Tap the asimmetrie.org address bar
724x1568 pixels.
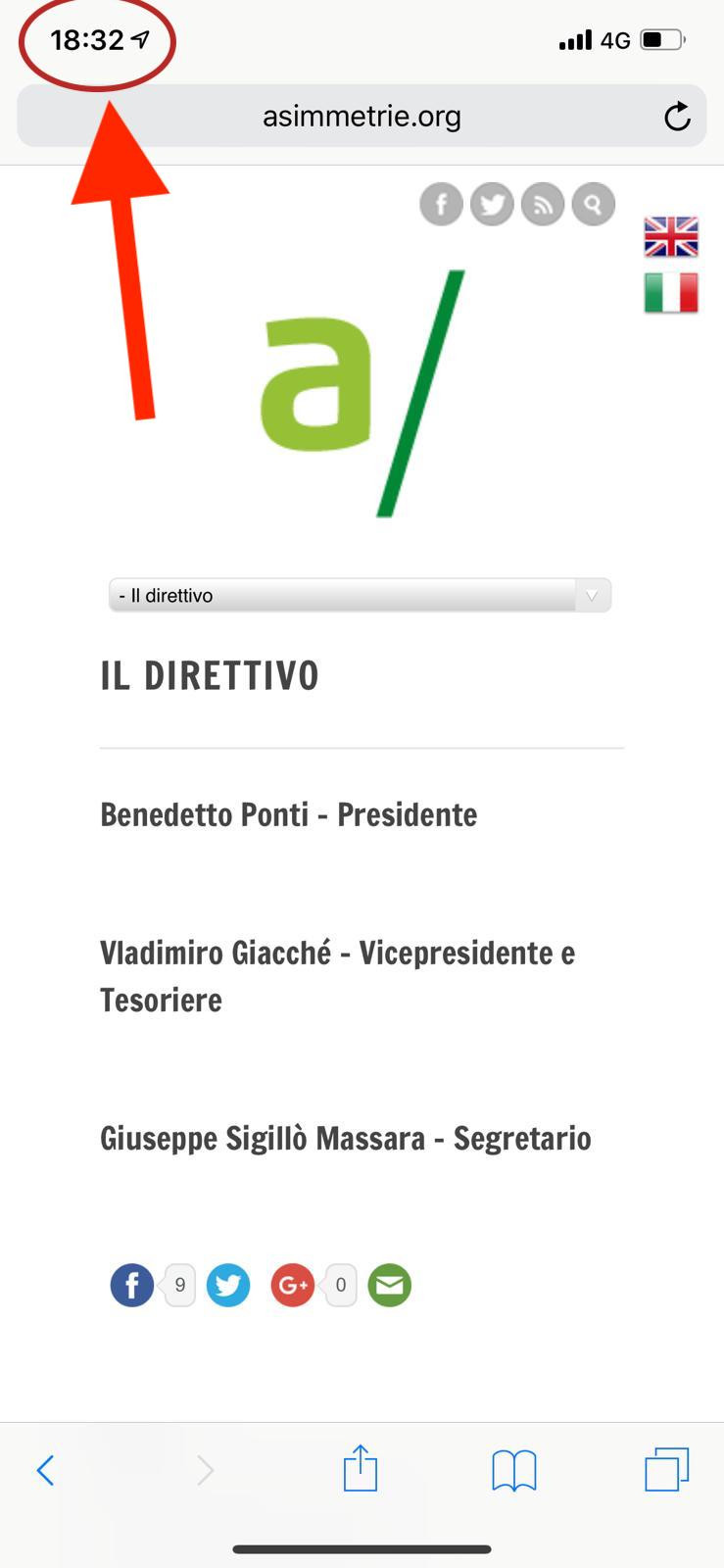362,117
